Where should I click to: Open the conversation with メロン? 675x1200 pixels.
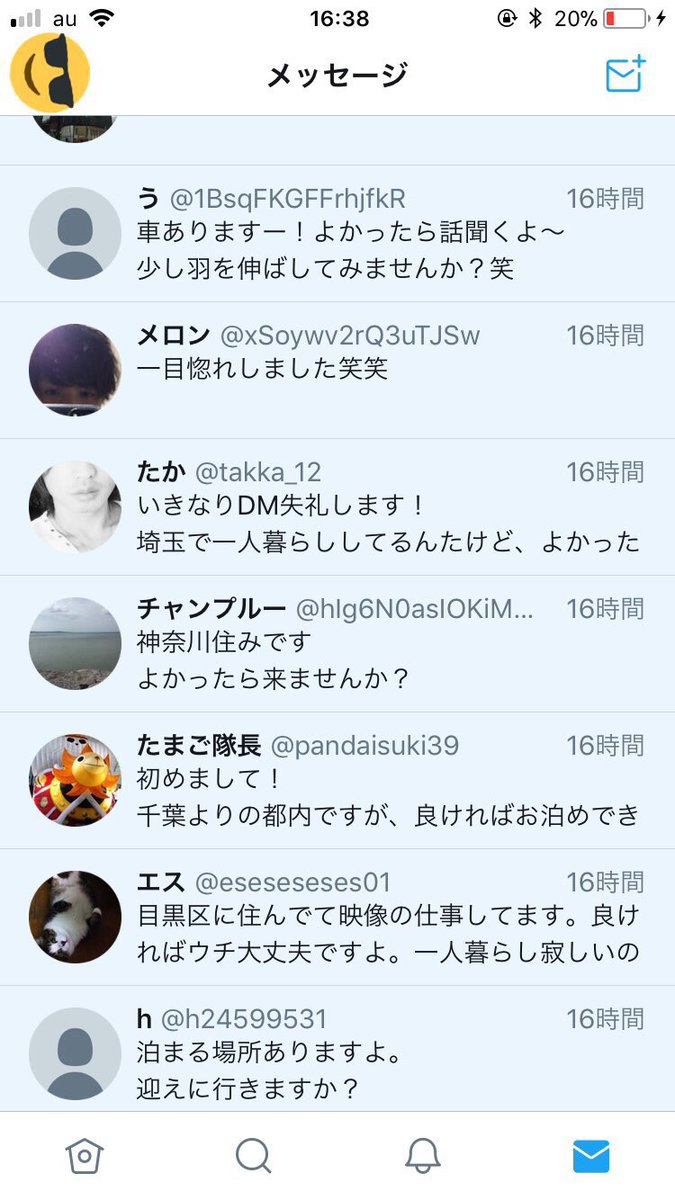337,371
